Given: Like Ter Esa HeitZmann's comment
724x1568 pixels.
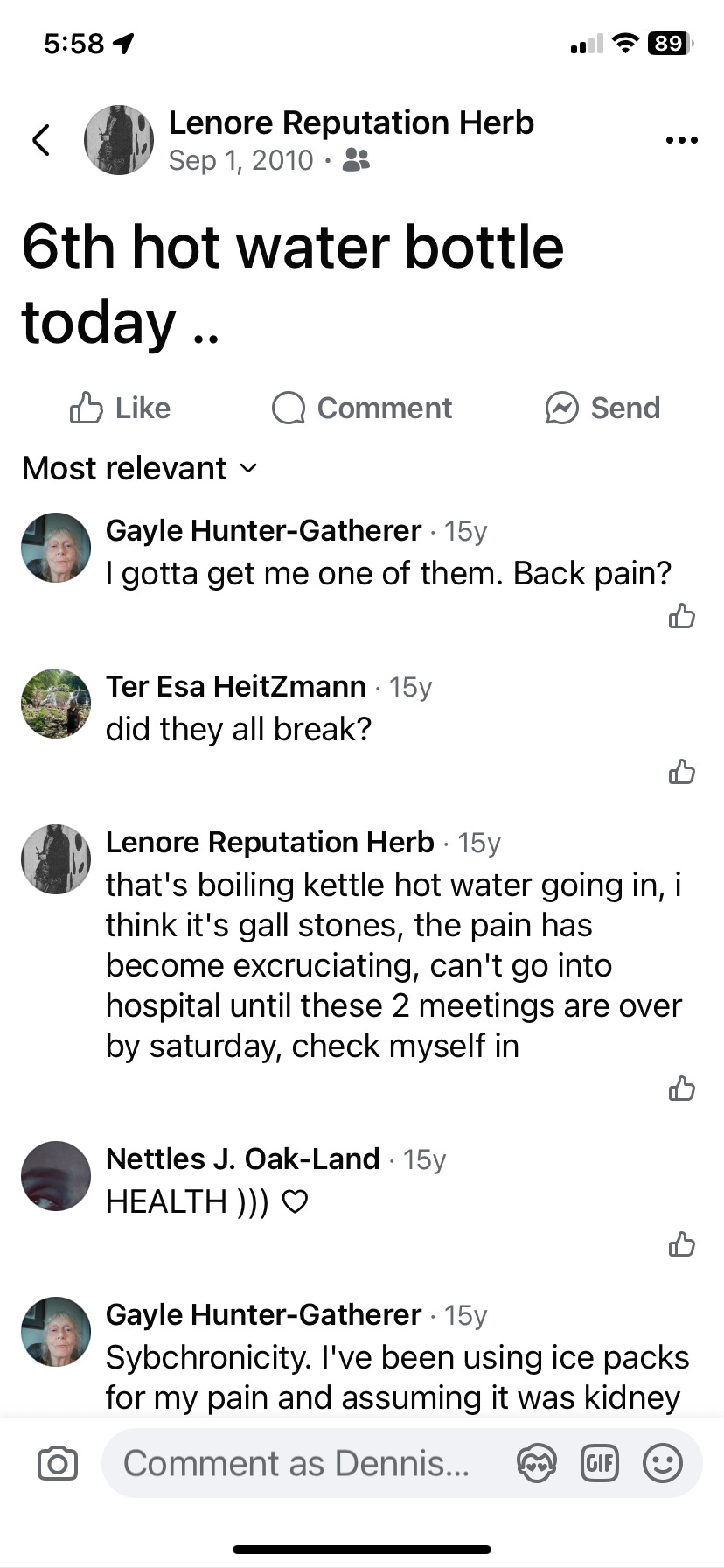Looking at the screenshot, I should (681, 772).
